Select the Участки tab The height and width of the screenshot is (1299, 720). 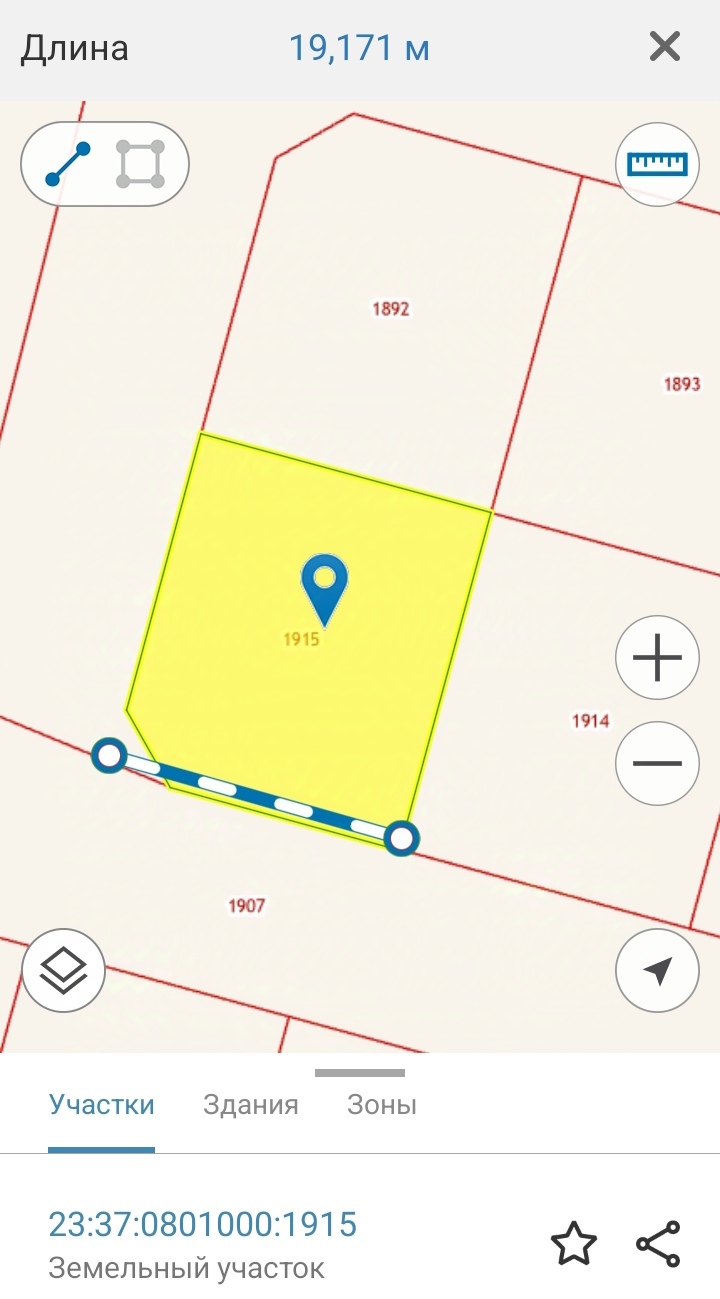click(102, 1105)
